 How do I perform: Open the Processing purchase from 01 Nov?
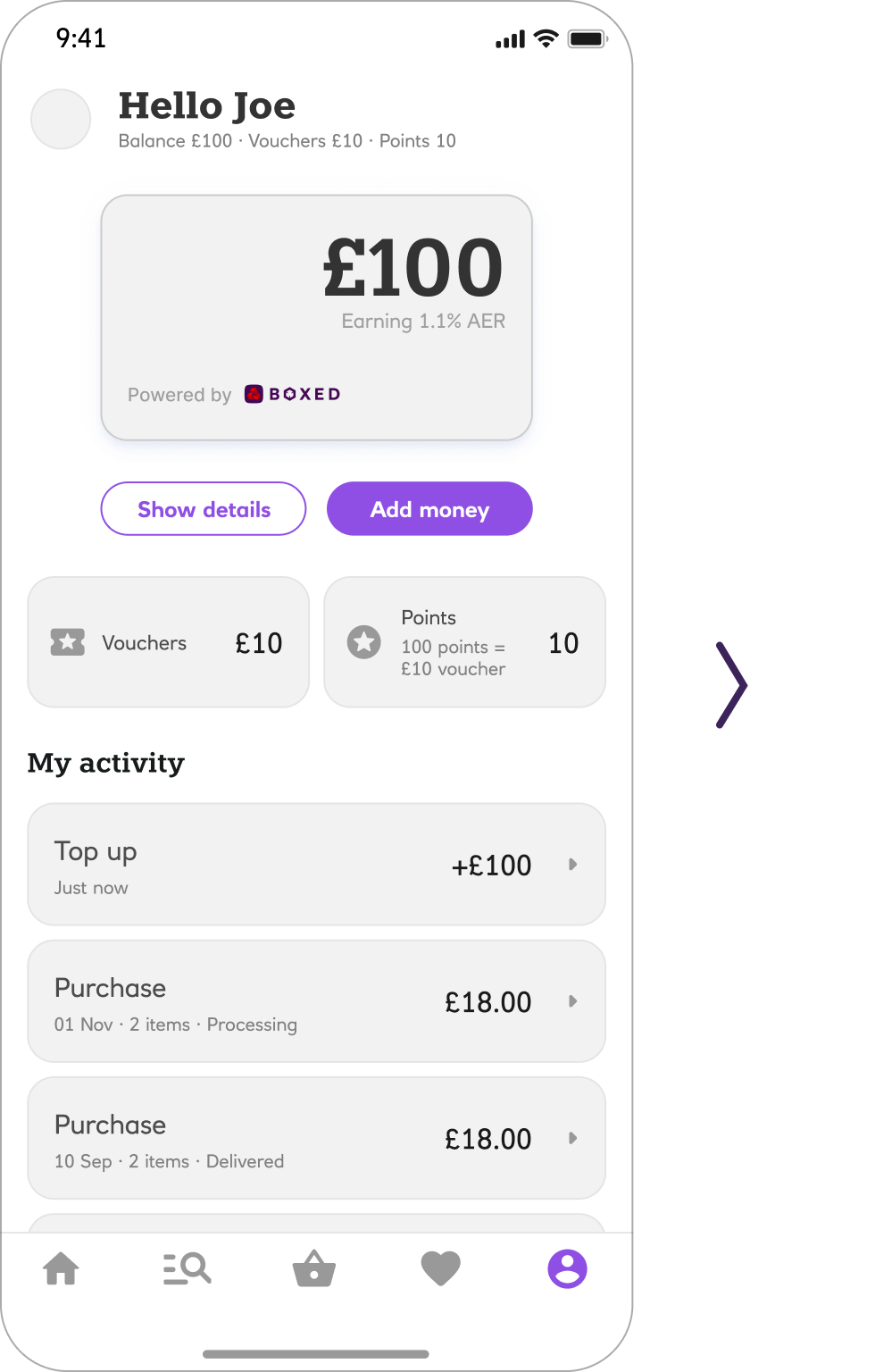point(316,1001)
